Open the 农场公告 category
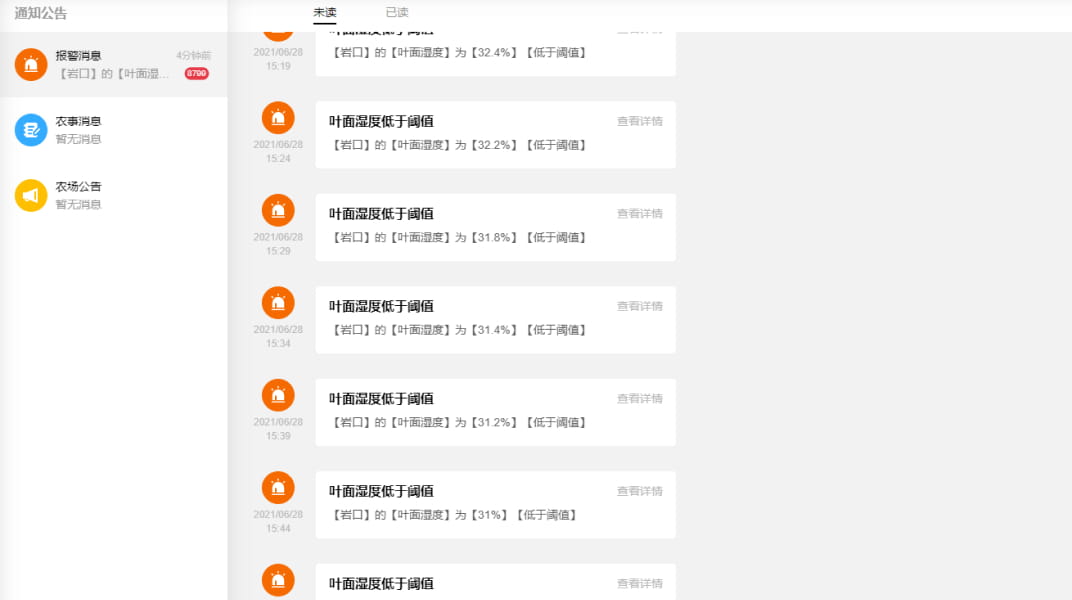The width and height of the screenshot is (1072, 600). tap(113, 195)
